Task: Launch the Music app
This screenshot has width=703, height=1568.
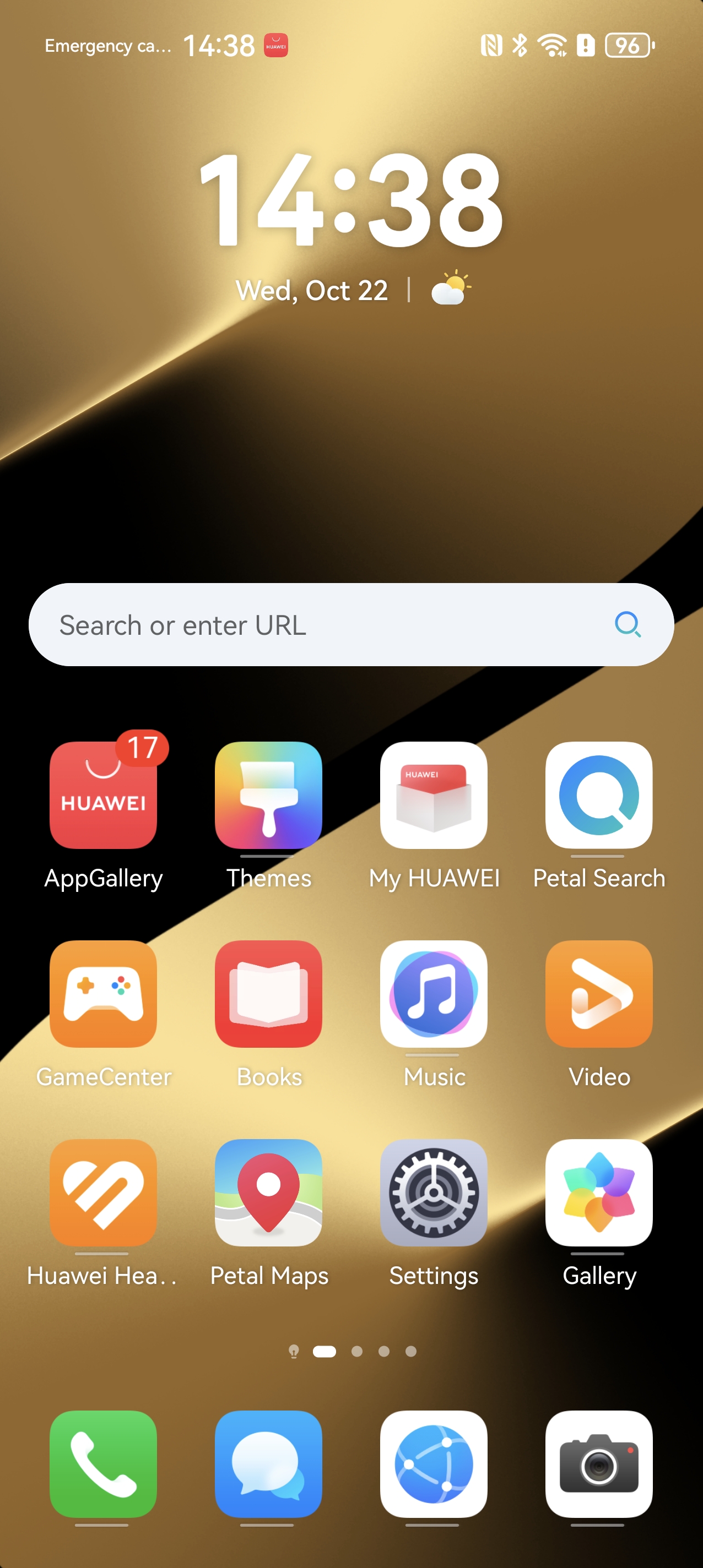Action: (433, 993)
